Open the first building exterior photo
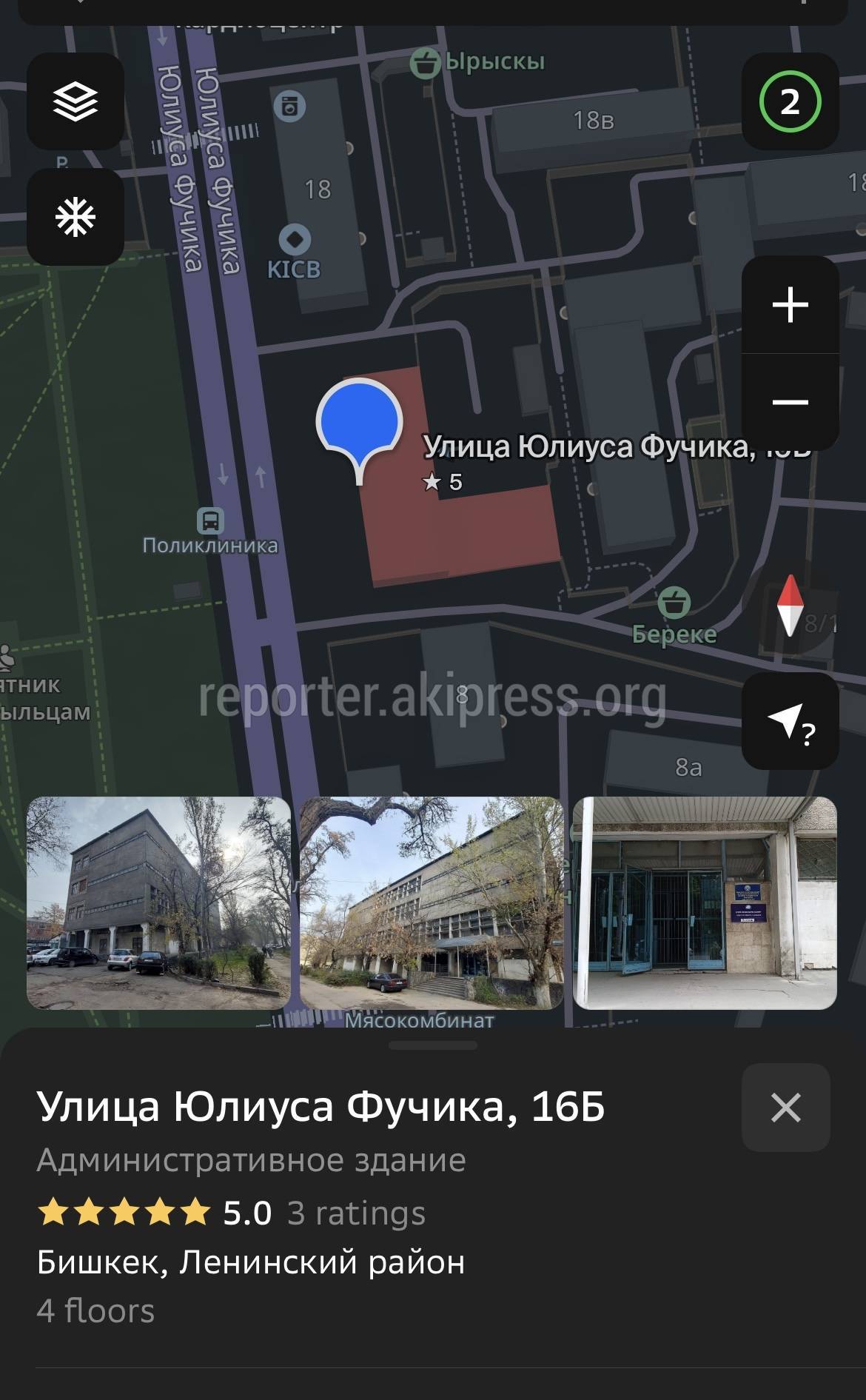The image size is (866, 1400). (x=158, y=902)
